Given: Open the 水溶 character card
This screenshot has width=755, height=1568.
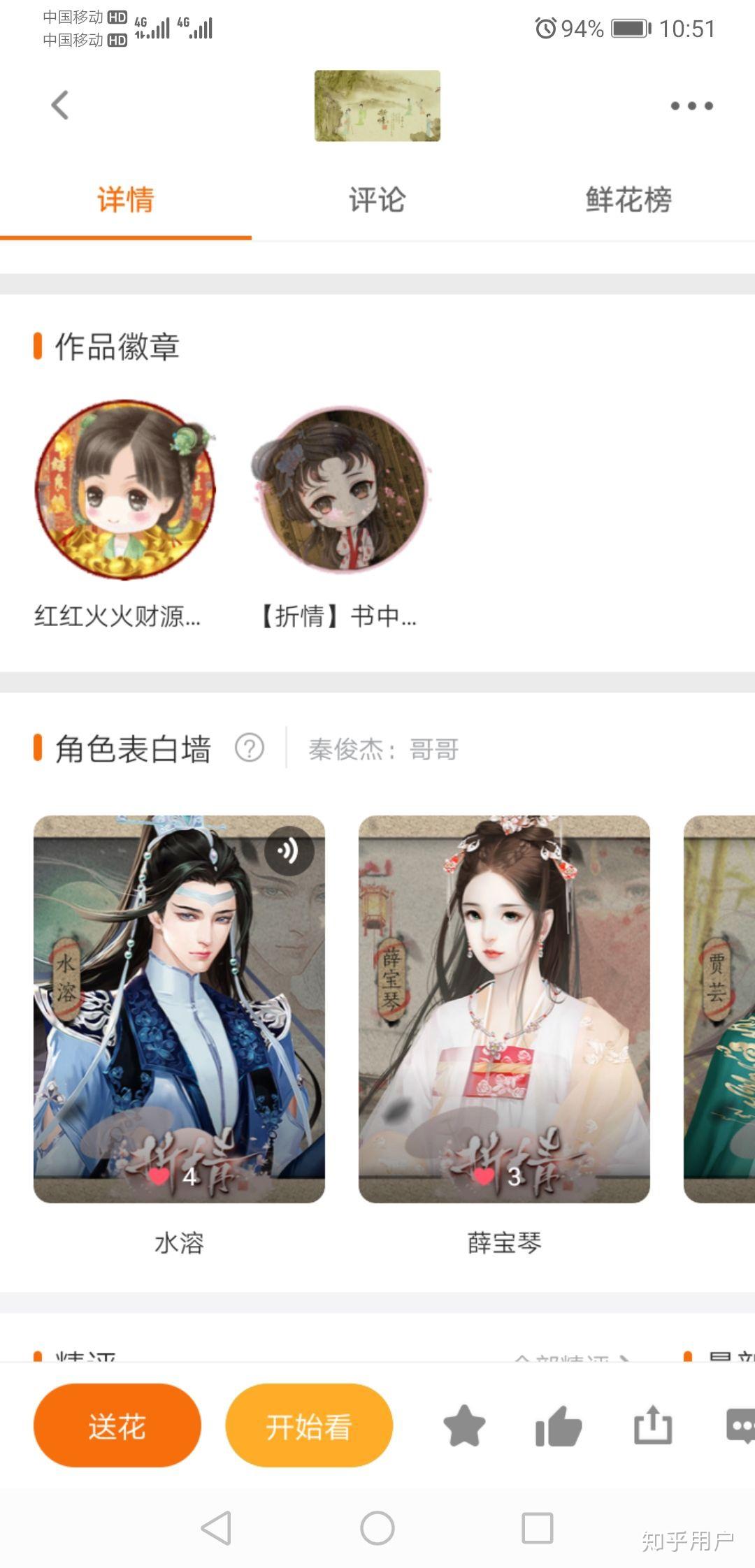Looking at the screenshot, I should pyautogui.click(x=179, y=1009).
